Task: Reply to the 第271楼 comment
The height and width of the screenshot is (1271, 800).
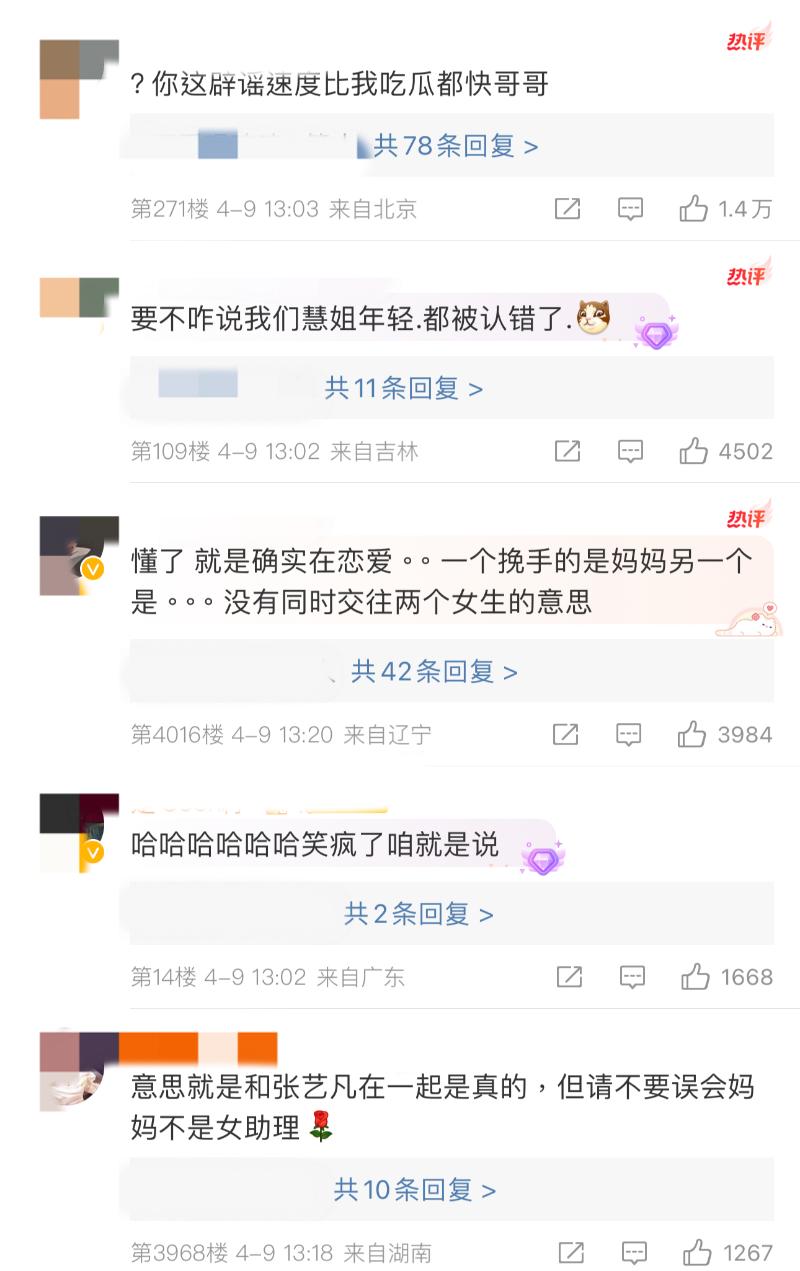Action: (x=630, y=209)
